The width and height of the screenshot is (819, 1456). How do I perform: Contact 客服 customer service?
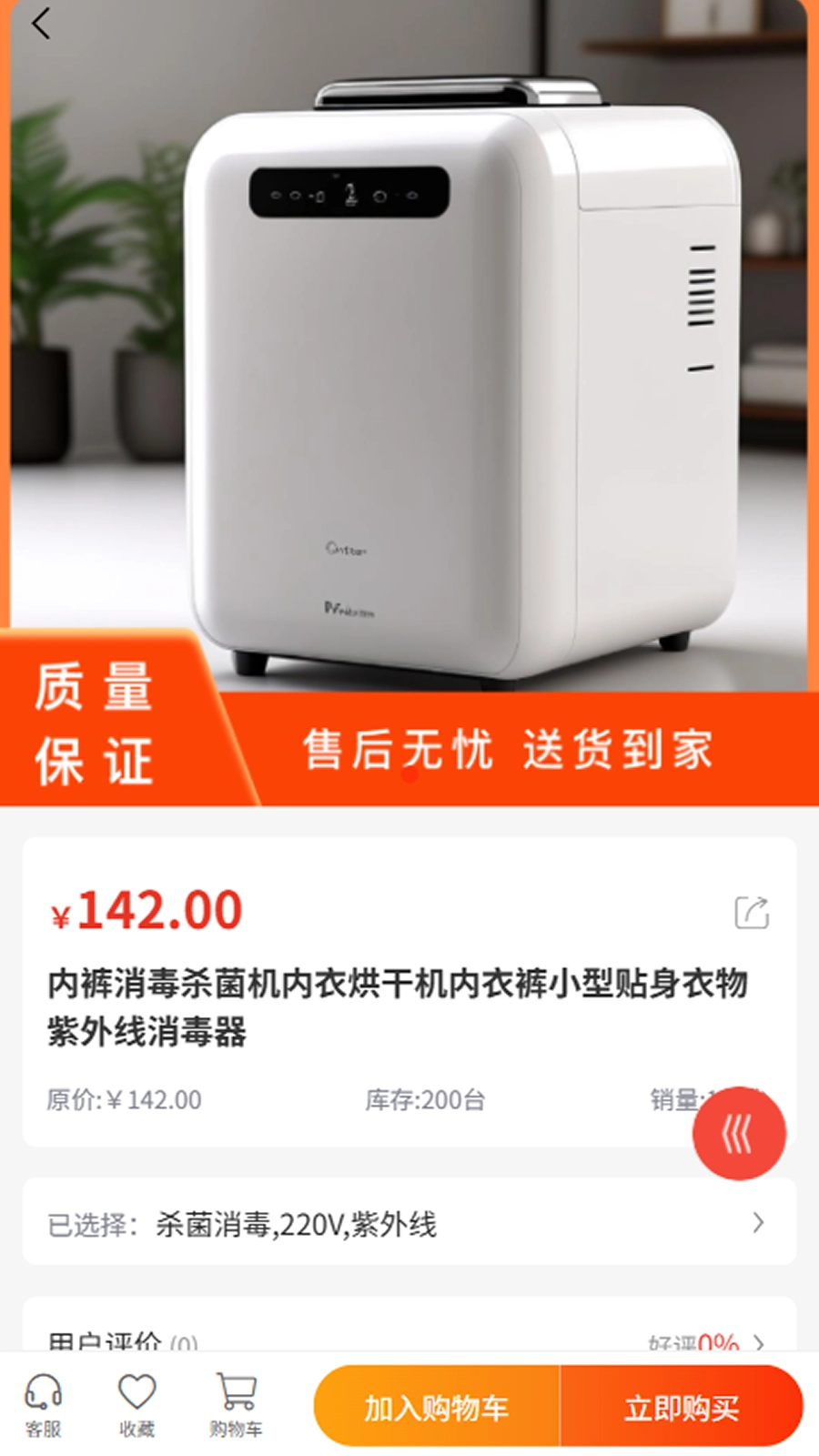(x=44, y=1405)
